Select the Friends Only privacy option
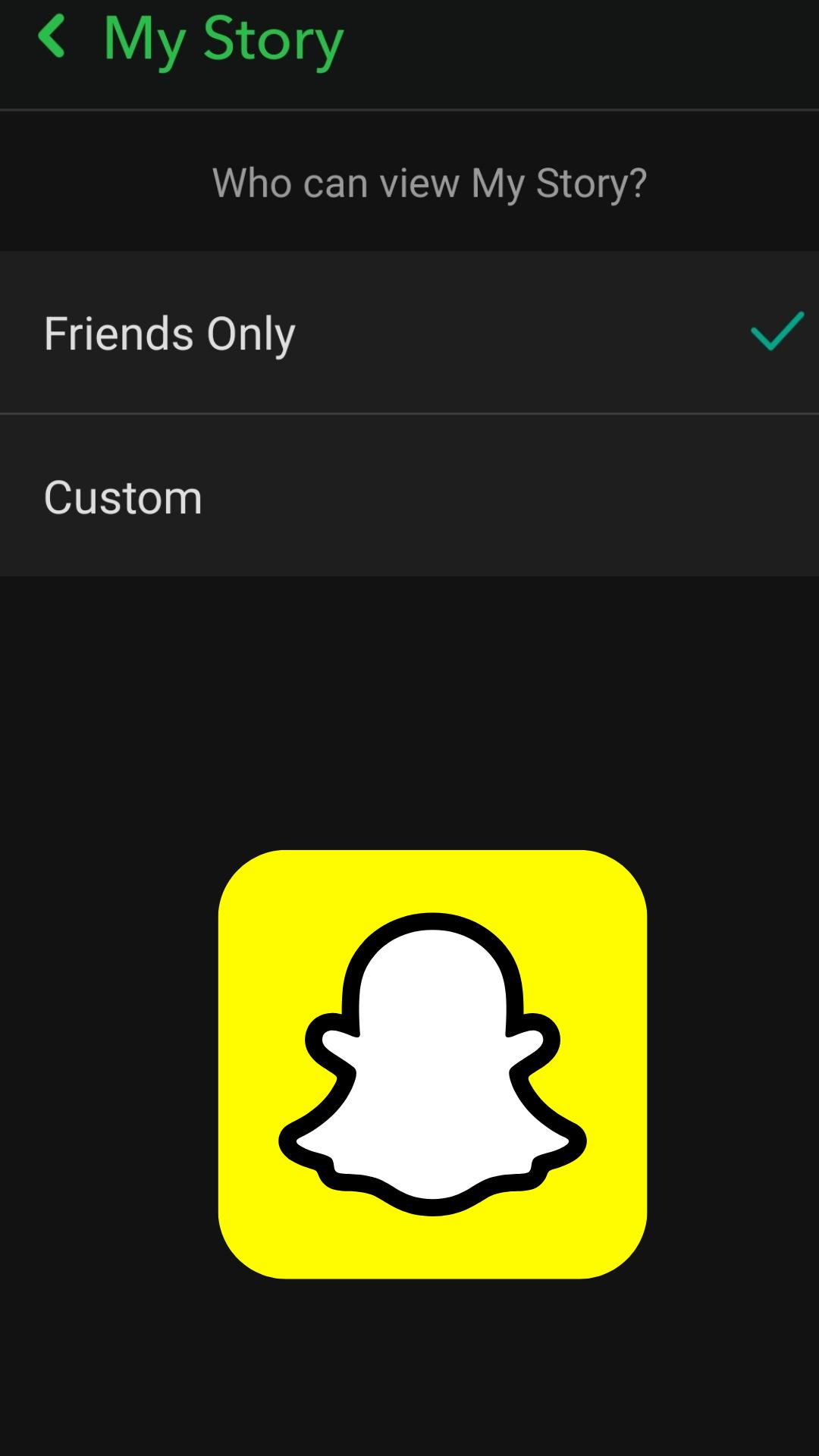The width and height of the screenshot is (819, 1456). pyautogui.click(x=409, y=332)
